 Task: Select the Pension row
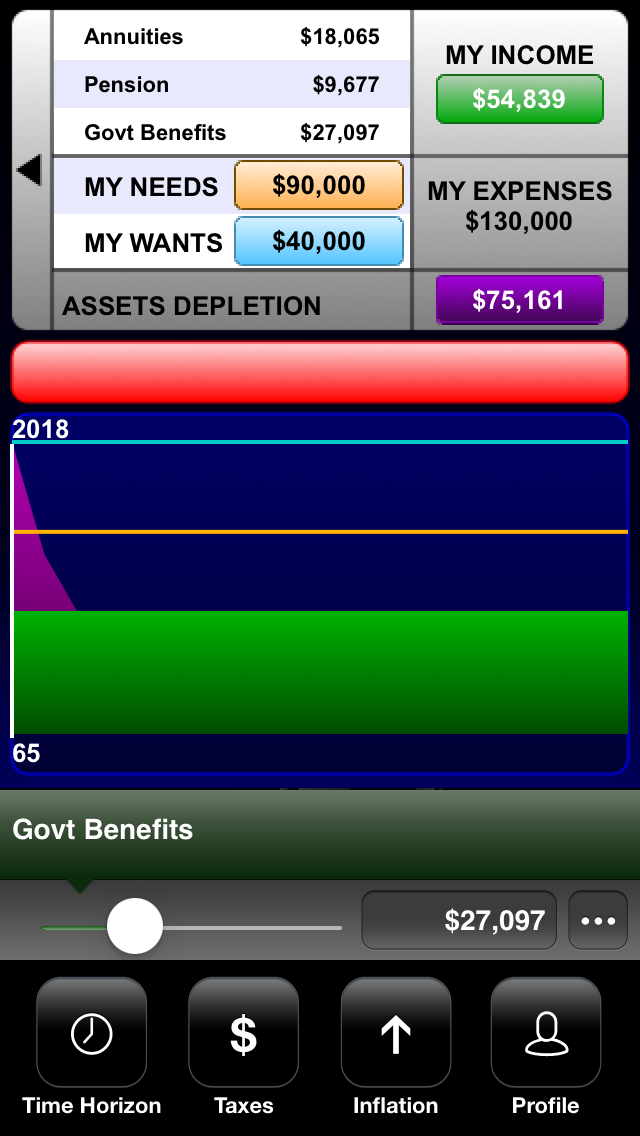tap(232, 85)
